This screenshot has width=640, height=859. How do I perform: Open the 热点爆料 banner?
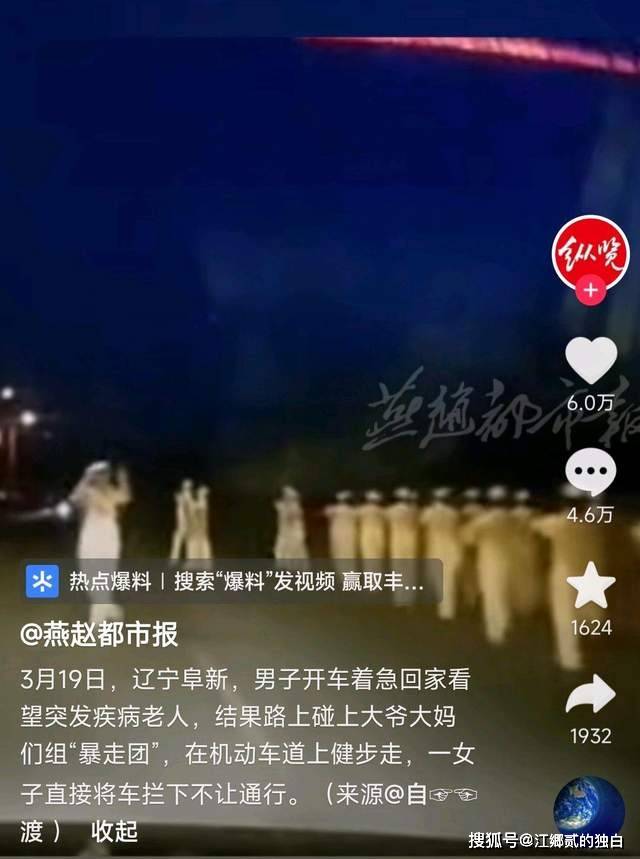pyautogui.click(x=232, y=580)
